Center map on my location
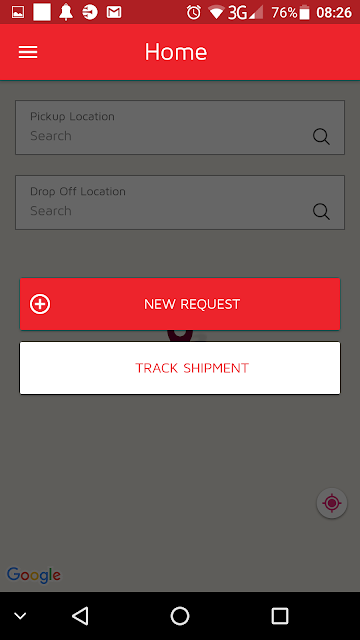Screen dimensions: 360x640 (332, 503)
